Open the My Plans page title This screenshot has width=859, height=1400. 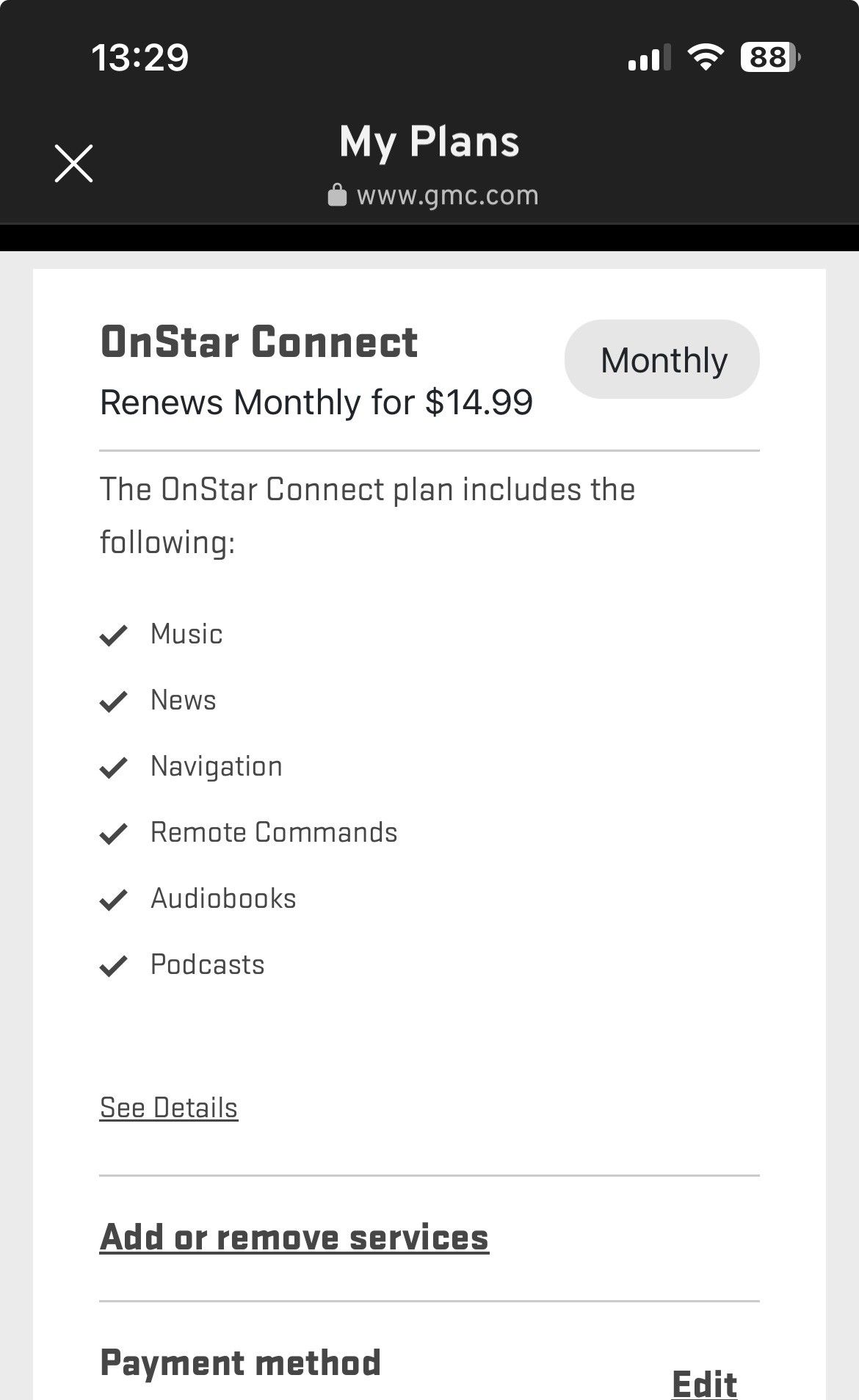[x=429, y=141]
